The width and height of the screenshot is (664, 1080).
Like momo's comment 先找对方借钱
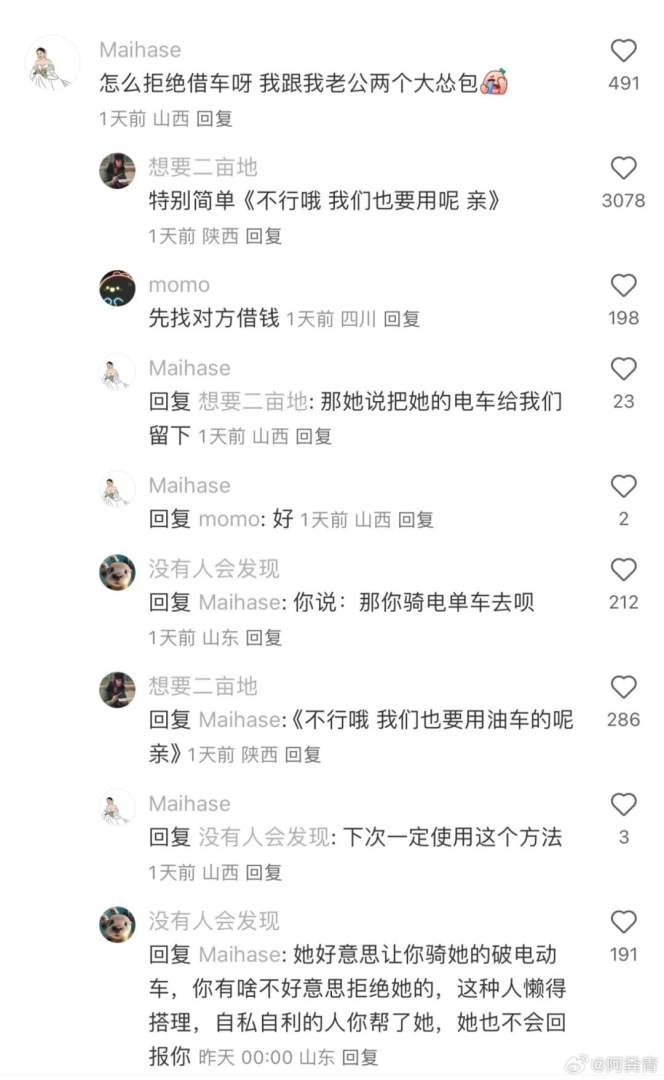click(623, 286)
